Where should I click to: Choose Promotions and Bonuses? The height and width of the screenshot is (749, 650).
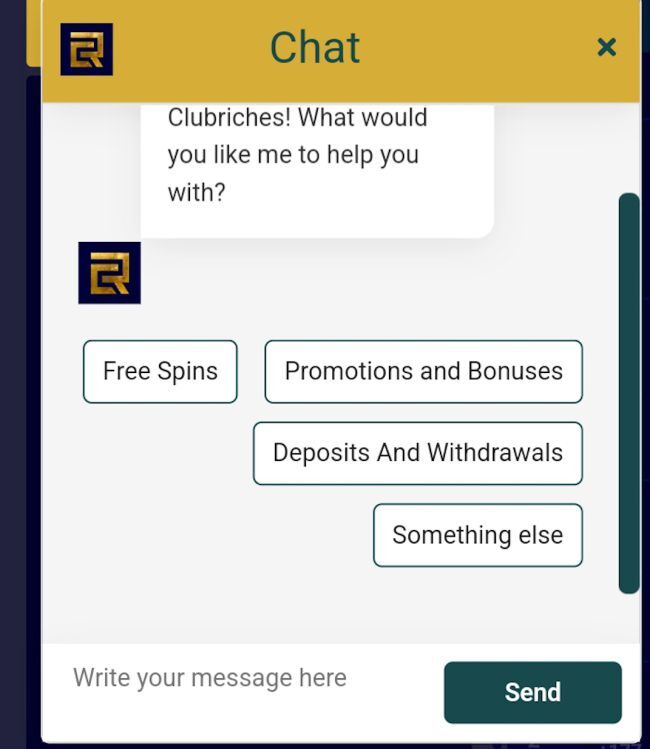click(x=423, y=371)
